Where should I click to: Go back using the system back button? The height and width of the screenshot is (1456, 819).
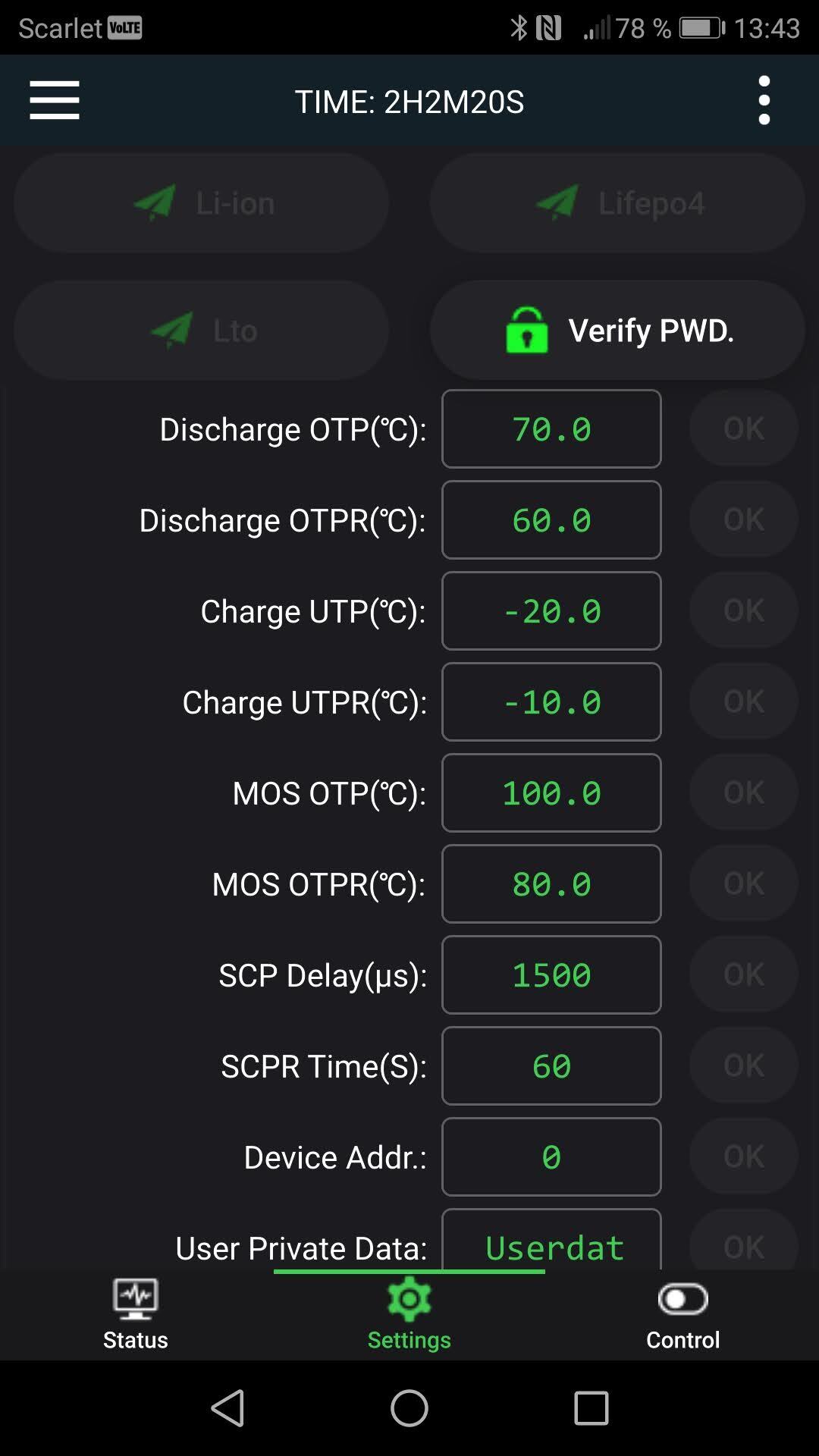(227, 1408)
